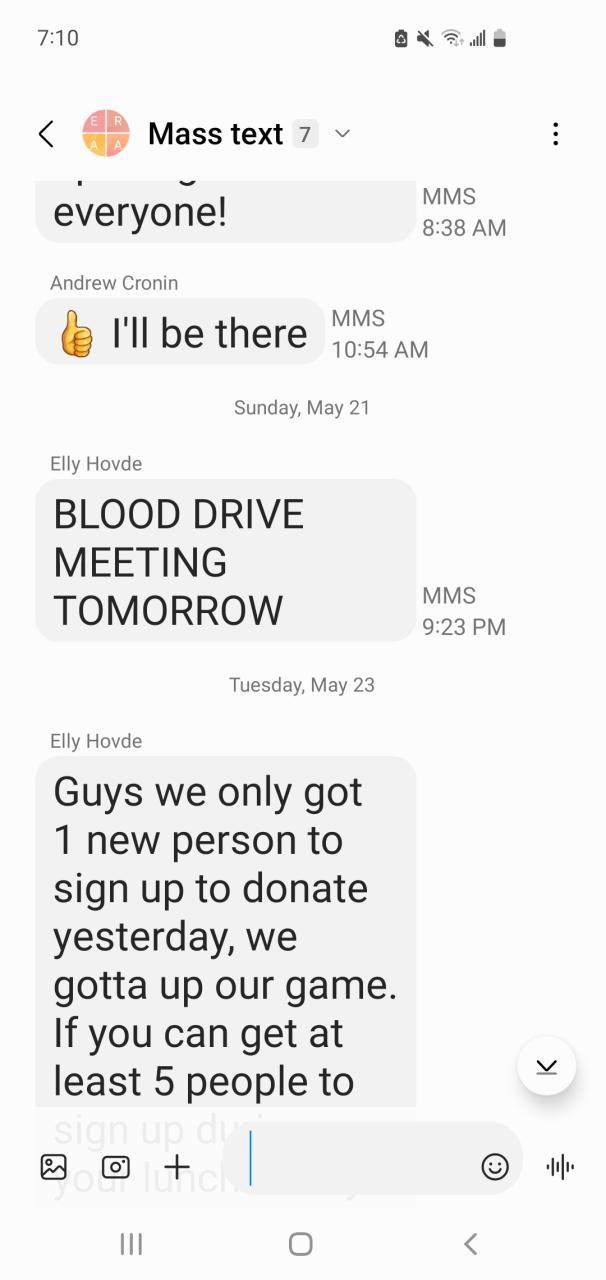The width and height of the screenshot is (606, 1280).
Task: Go back to the conversations list
Action: click(46, 134)
